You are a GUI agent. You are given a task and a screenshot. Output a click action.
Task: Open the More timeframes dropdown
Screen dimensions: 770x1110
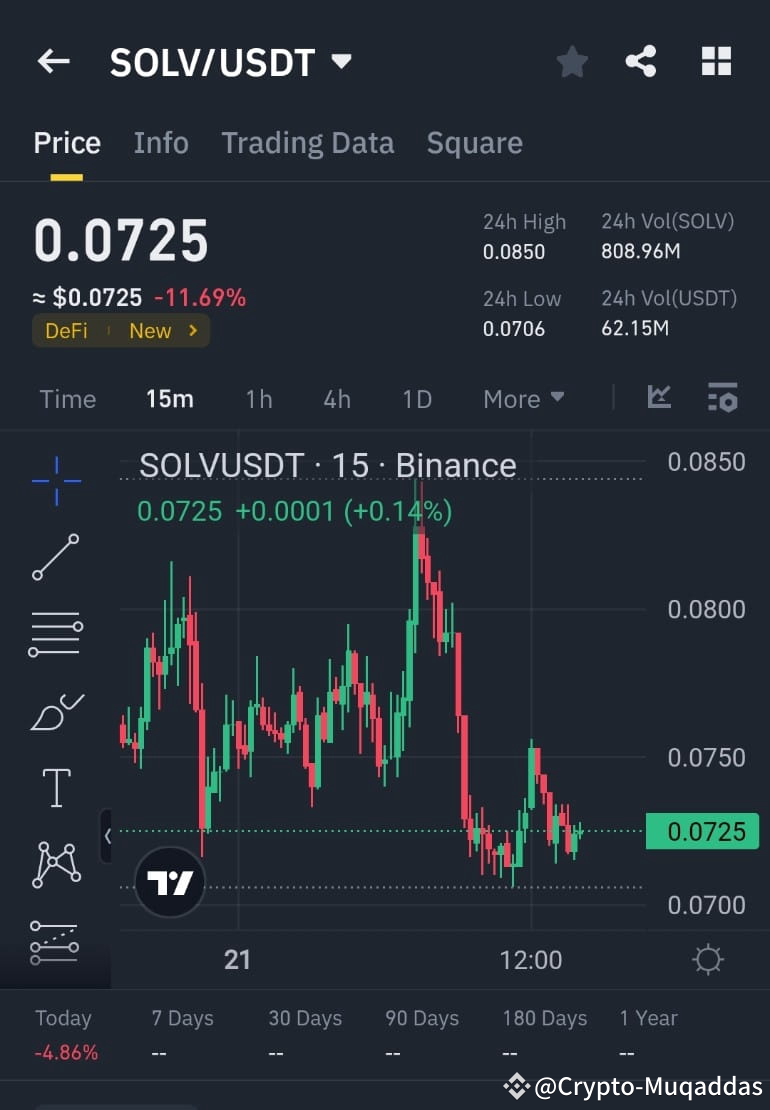[x=522, y=398]
